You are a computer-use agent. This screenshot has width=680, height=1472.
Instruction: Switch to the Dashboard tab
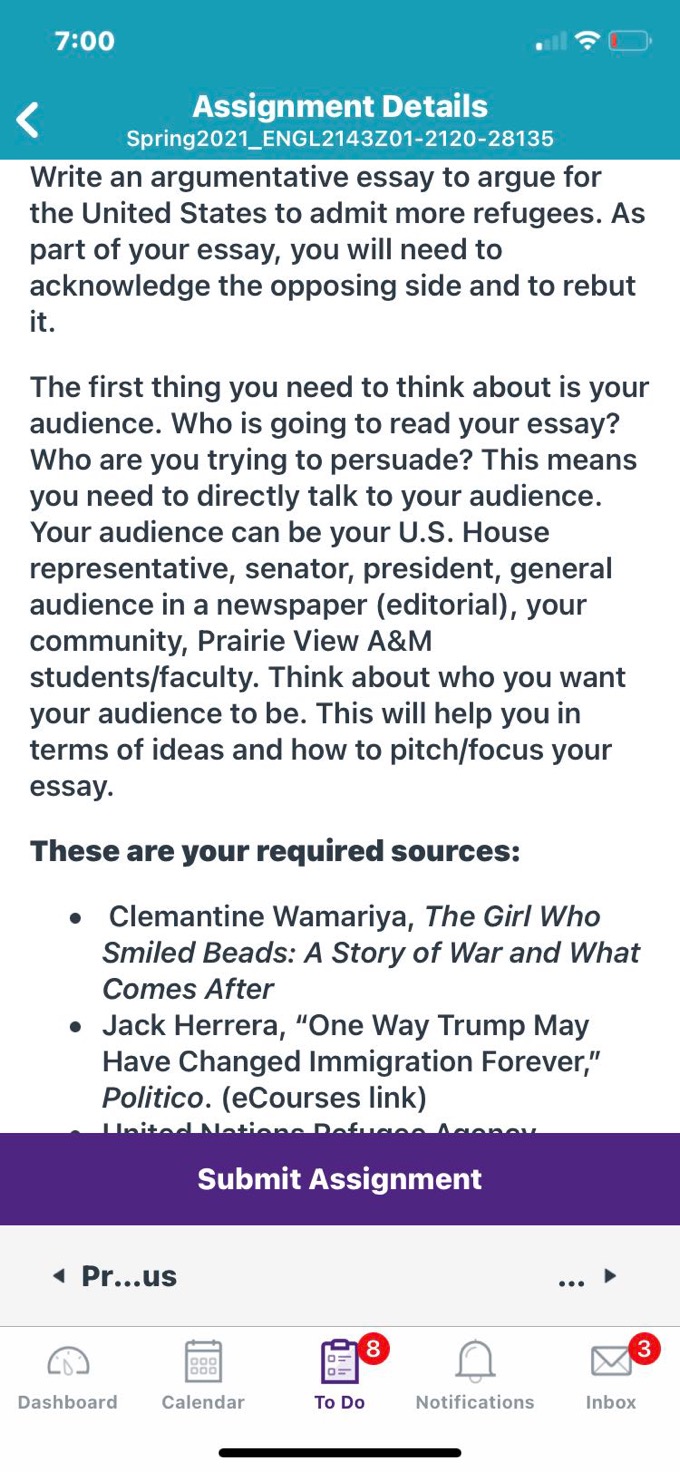[x=67, y=1376]
